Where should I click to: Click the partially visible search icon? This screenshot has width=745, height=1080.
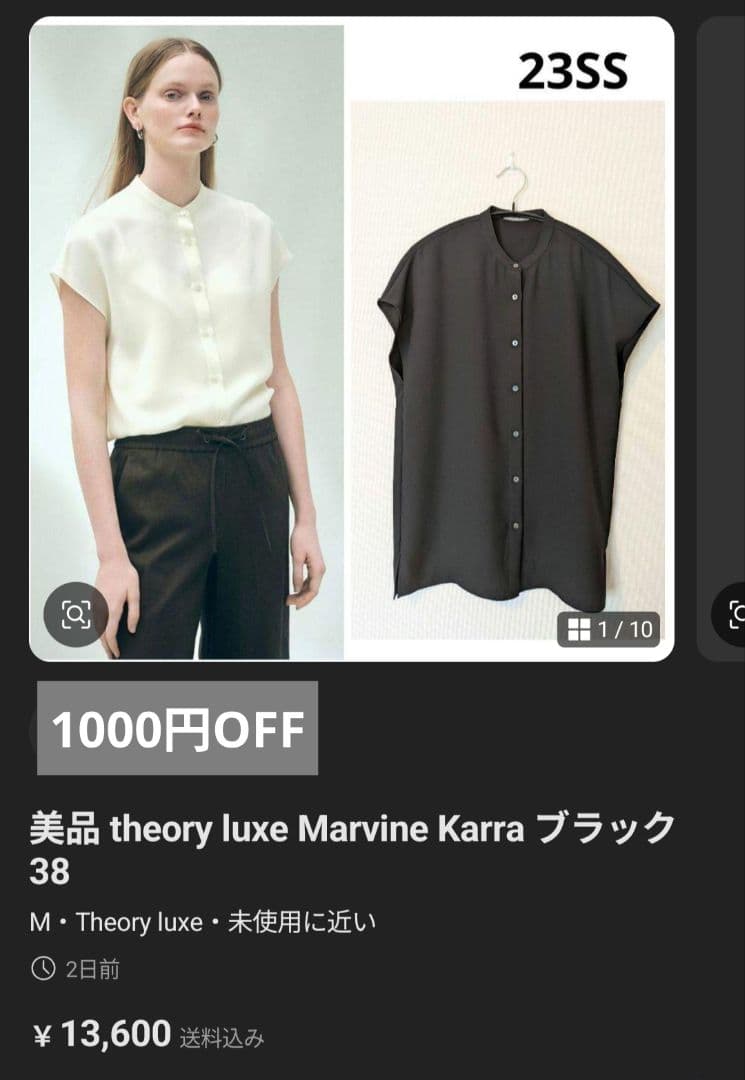click(x=738, y=616)
